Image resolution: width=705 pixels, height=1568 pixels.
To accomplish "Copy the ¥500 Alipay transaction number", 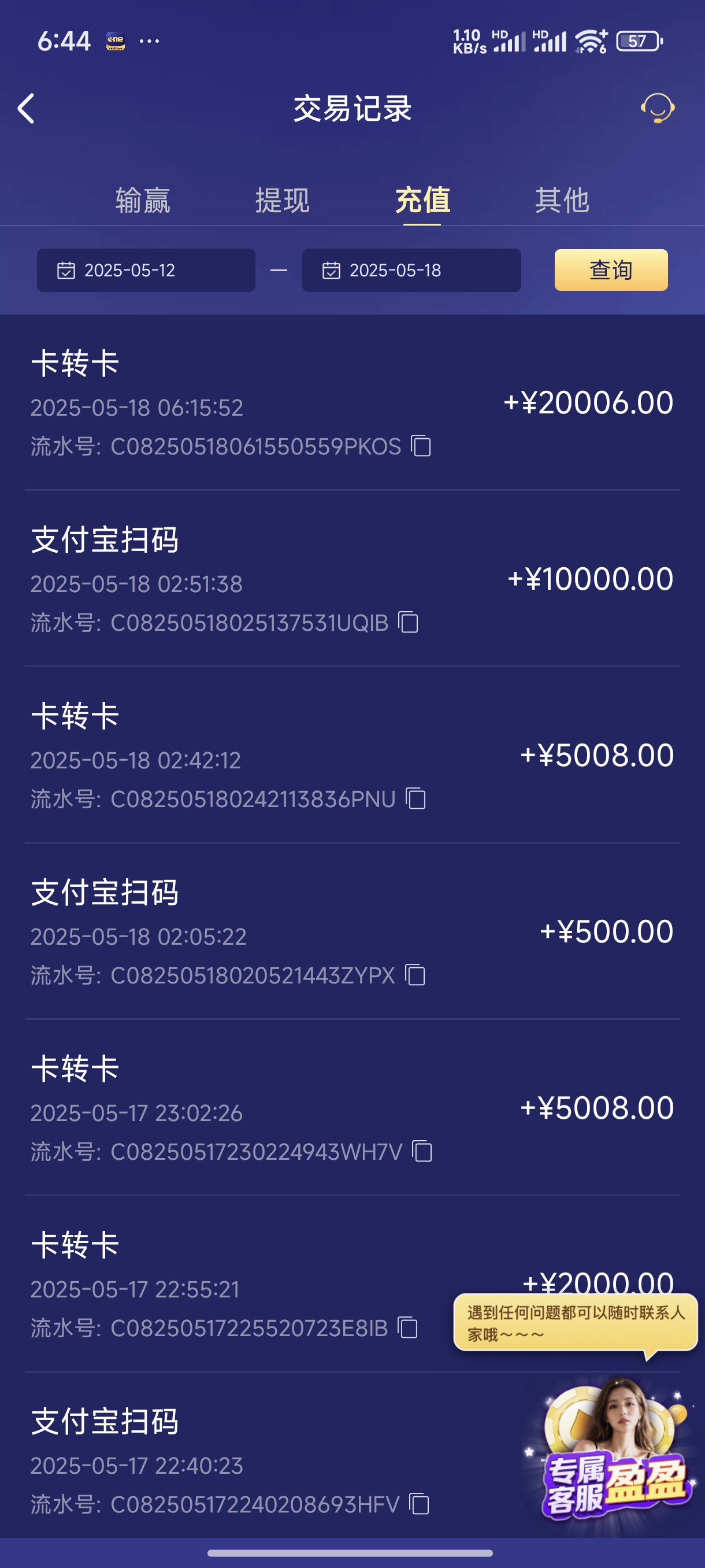I will click(x=415, y=976).
